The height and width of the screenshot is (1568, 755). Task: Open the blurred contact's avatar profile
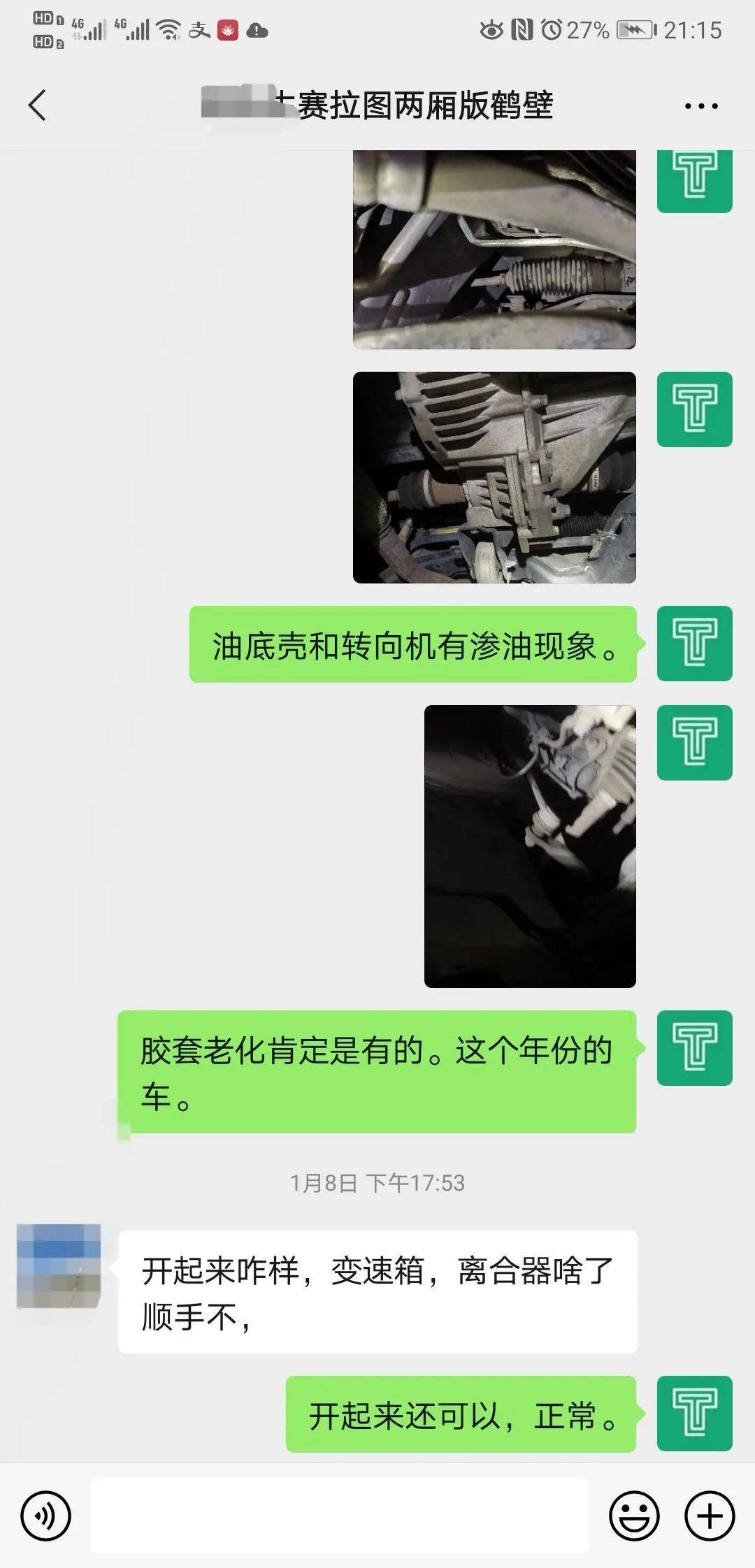click(x=59, y=1265)
